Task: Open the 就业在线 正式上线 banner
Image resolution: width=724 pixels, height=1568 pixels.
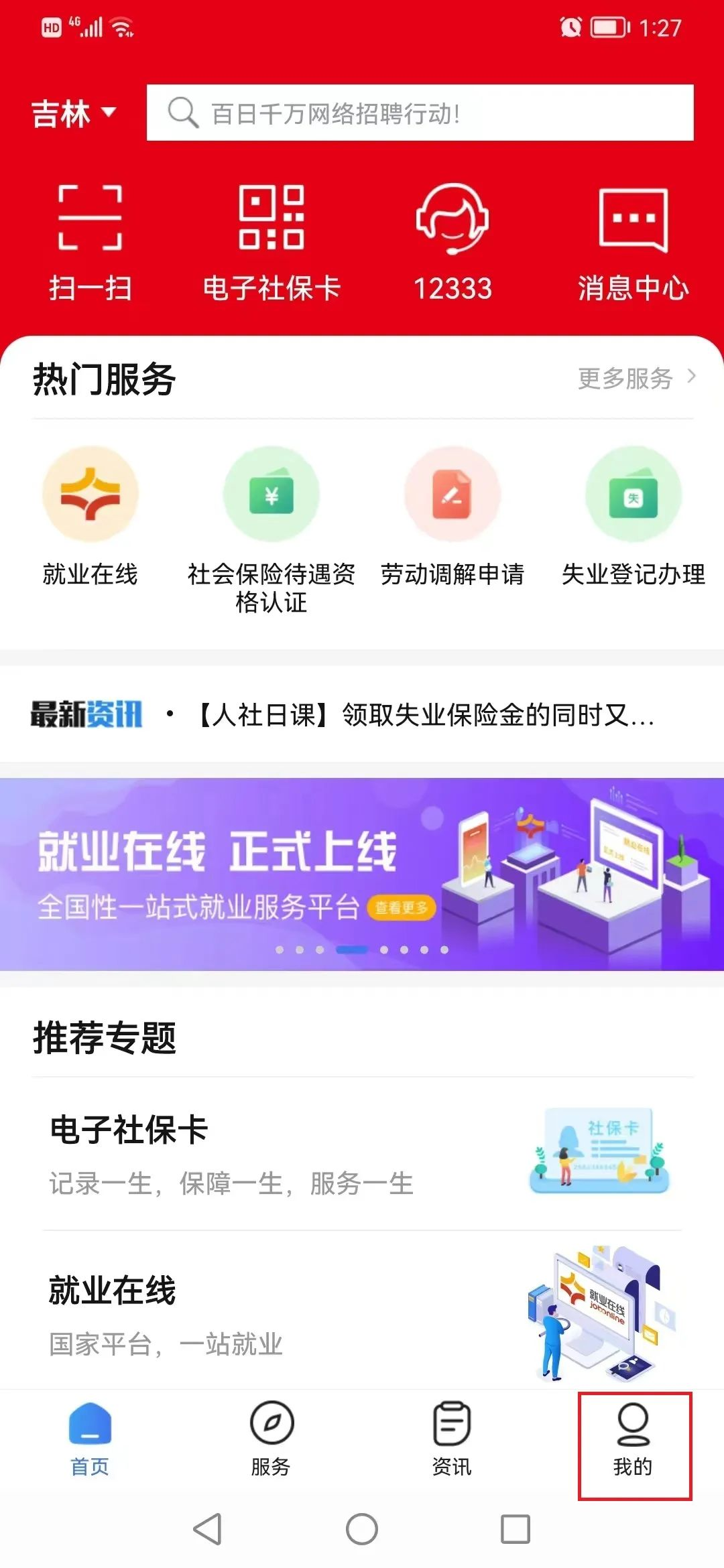Action: 362,874
